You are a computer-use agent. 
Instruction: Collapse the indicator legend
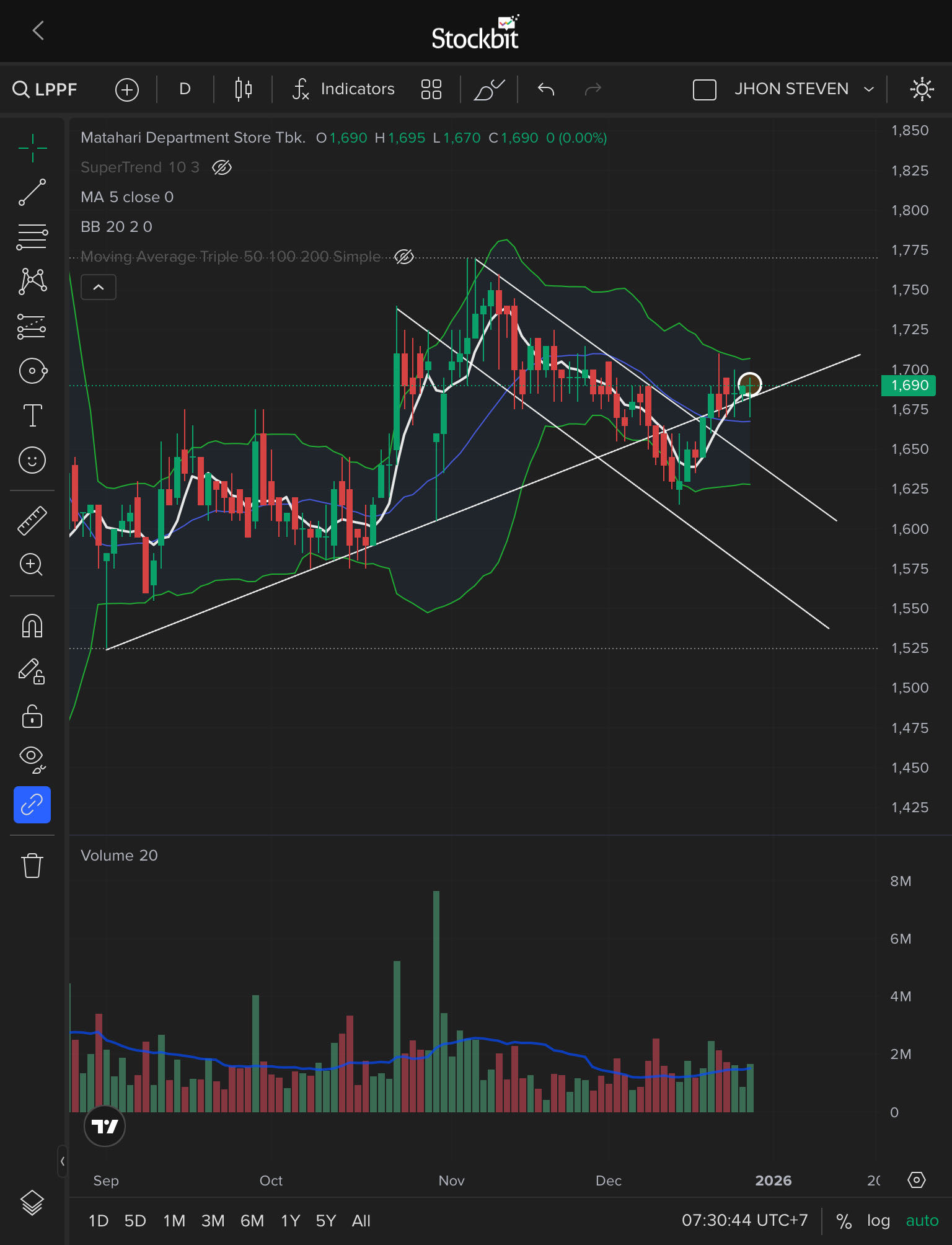pyautogui.click(x=99, y=287)
